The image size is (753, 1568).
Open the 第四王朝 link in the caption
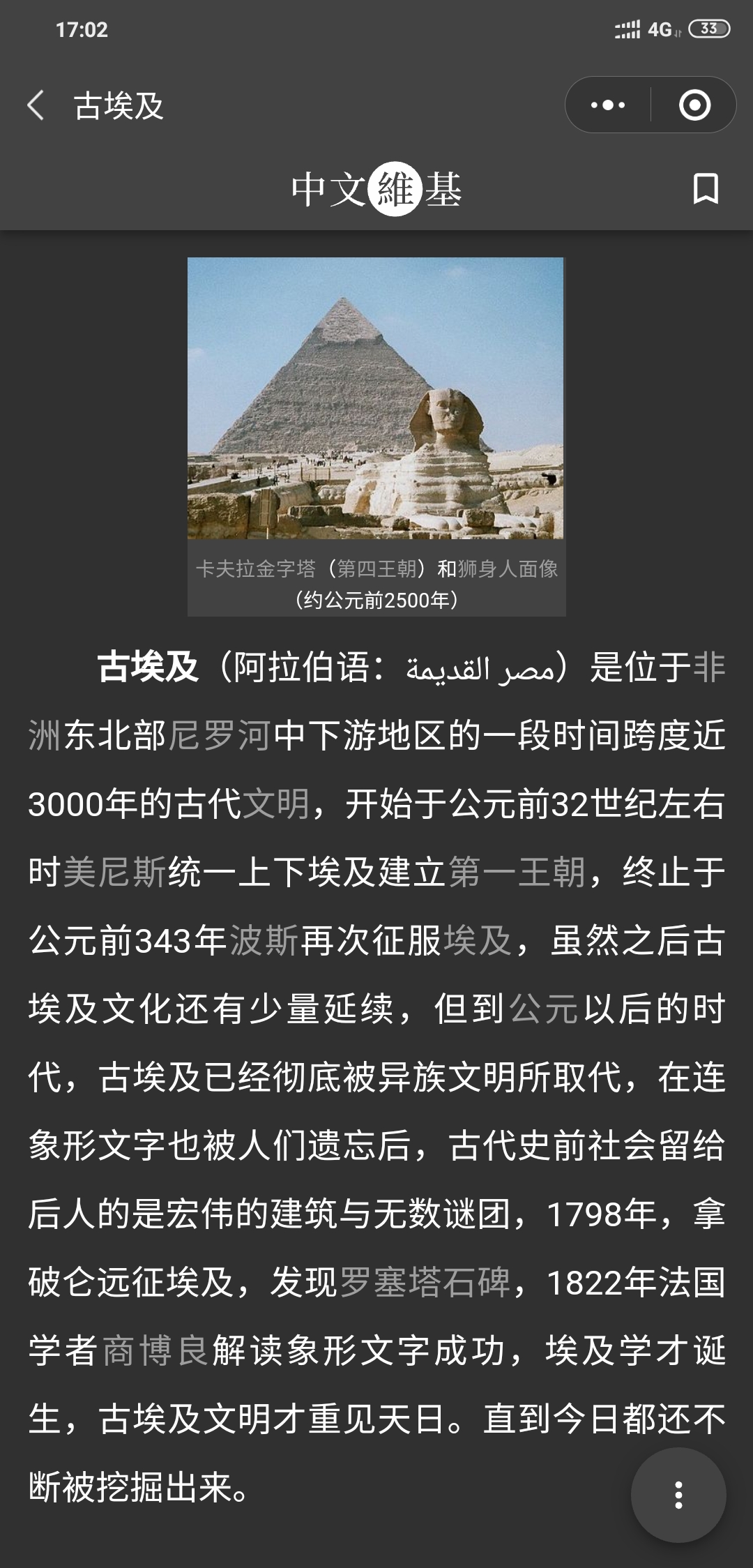click(376, 569)
